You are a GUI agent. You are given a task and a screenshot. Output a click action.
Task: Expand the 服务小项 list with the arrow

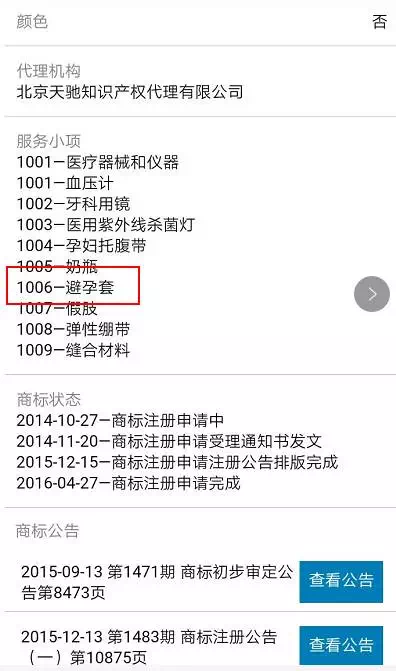[372, 294]
